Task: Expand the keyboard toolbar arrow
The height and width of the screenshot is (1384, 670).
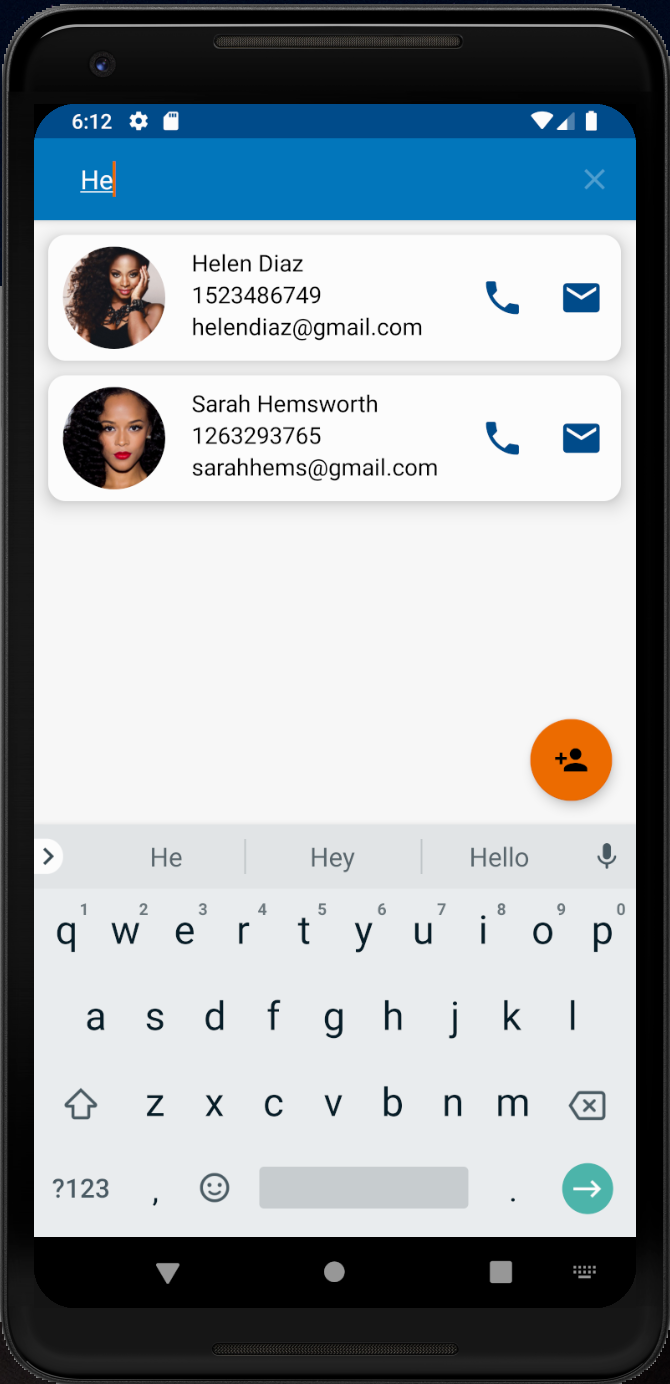Action: point(47,856)
